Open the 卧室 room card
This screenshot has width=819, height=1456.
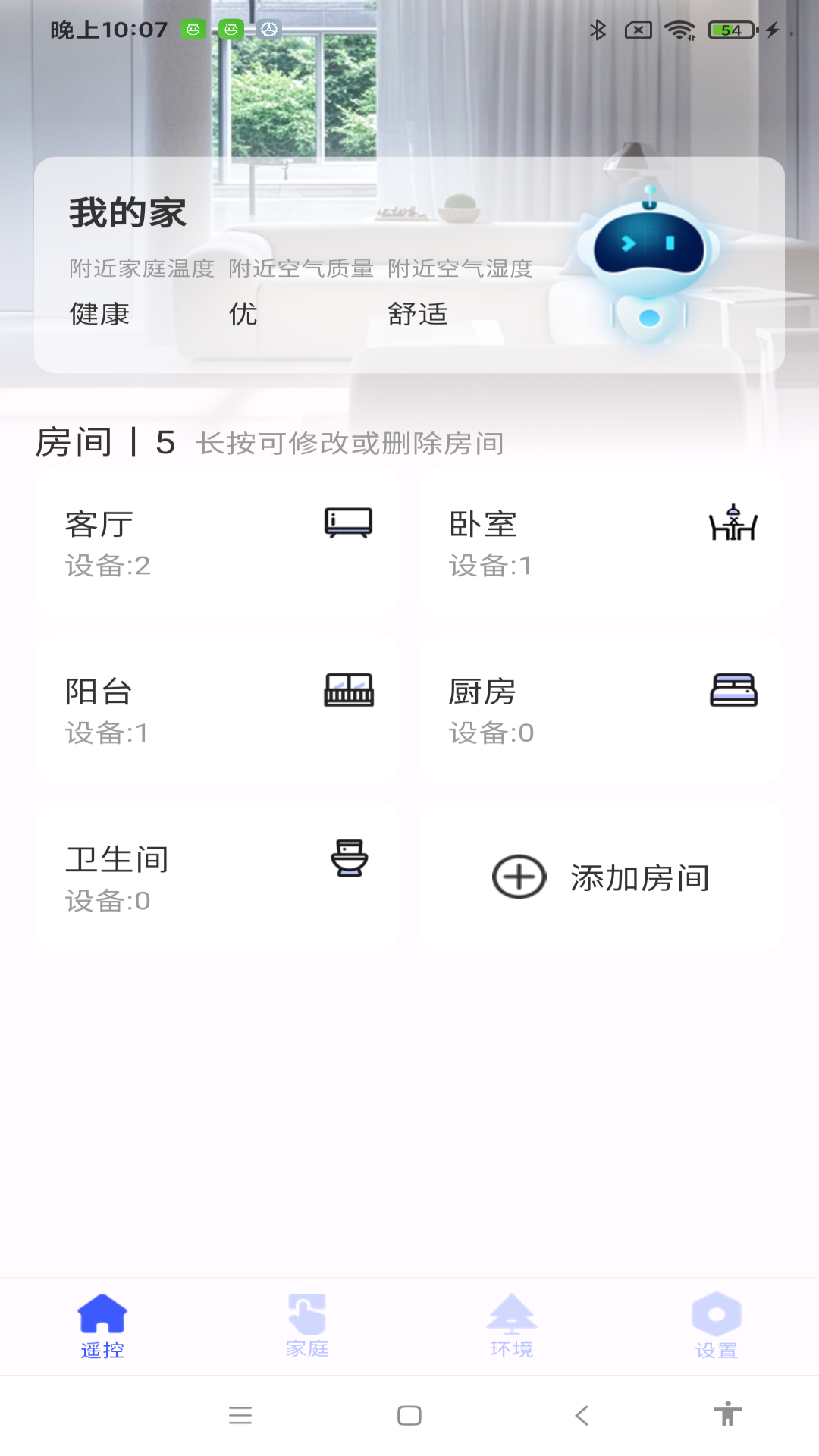pyautogui.click(x=601, y=542)
